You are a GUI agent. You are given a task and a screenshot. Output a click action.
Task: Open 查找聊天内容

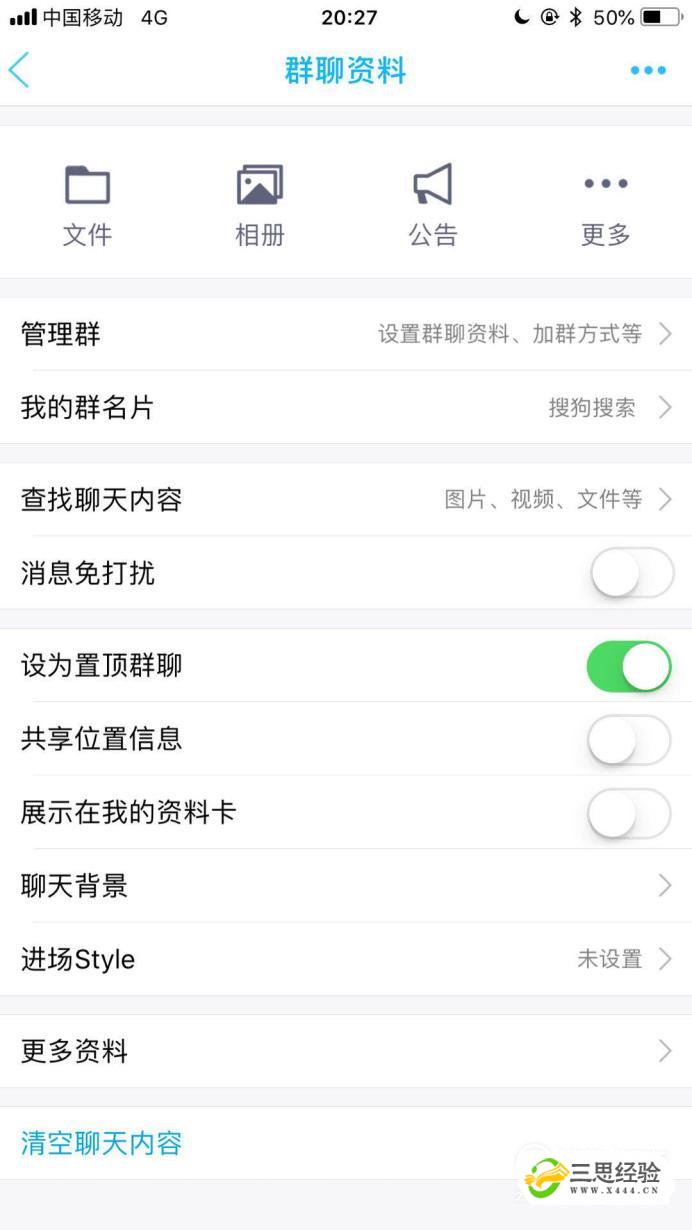coord(346,499)
